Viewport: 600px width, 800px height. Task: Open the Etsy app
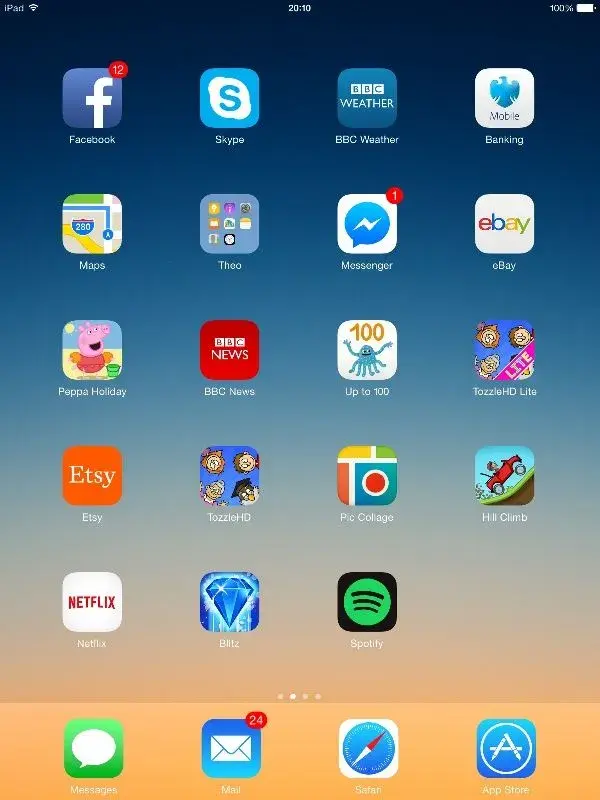(92, 476)
